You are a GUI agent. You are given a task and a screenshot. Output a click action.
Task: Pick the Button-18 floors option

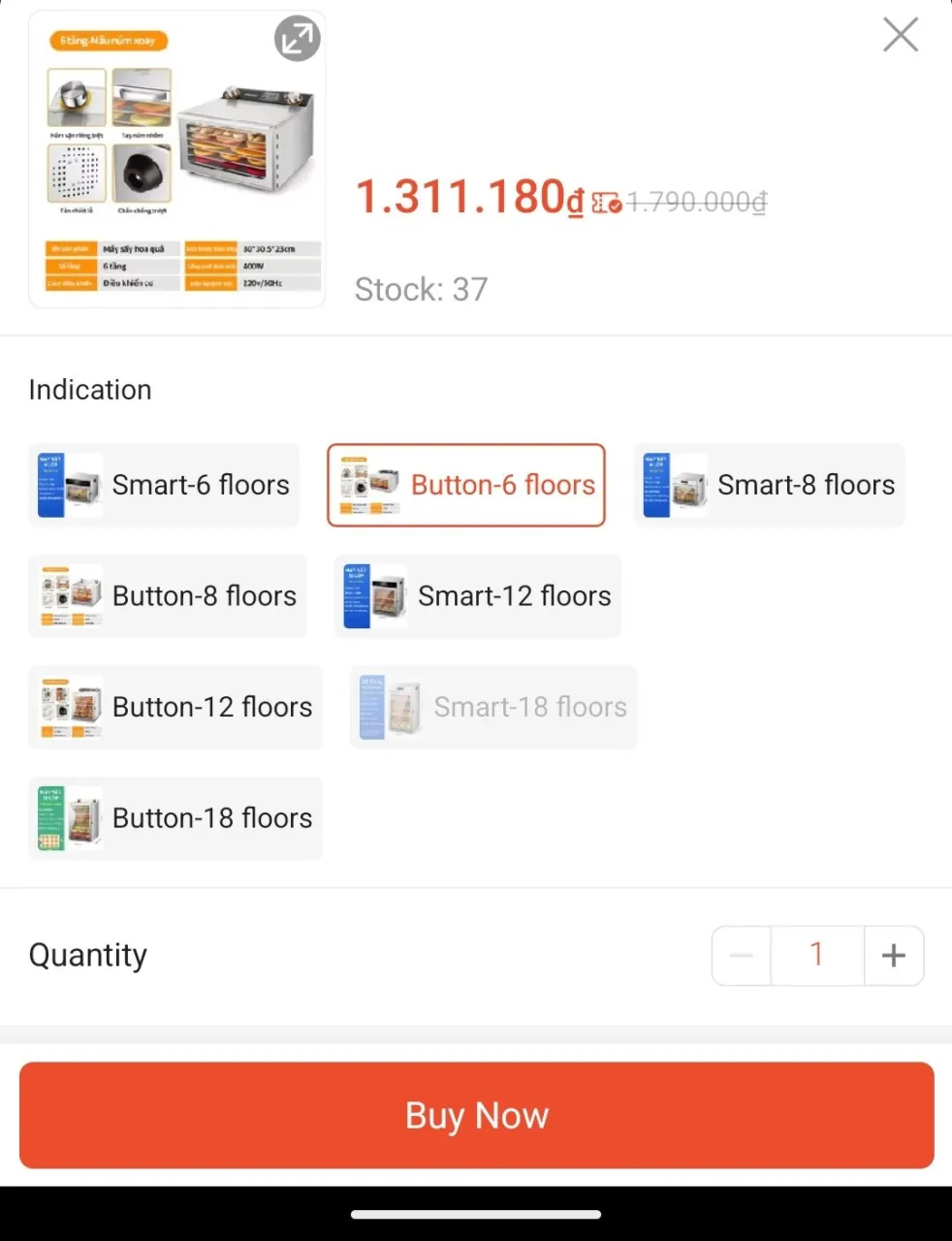click(175, 818)
